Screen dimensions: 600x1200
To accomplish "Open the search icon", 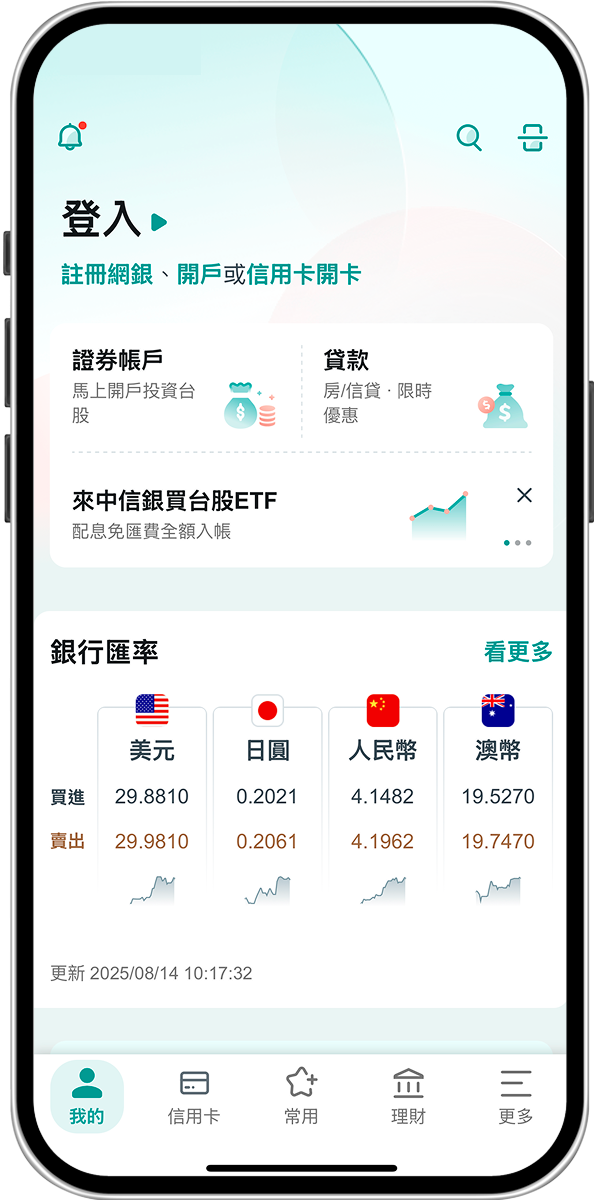I will point(469,138).
